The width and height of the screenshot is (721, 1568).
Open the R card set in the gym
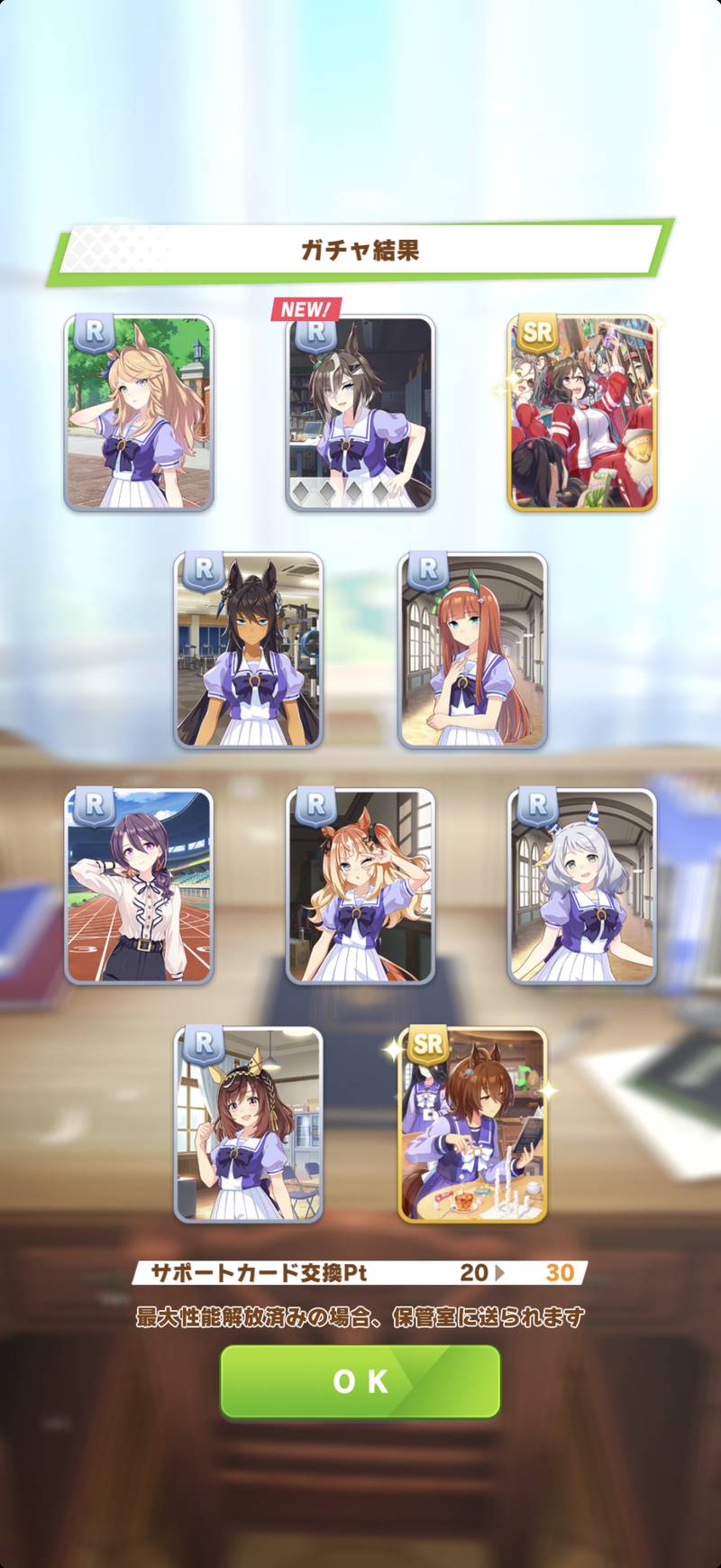[249, 650]
